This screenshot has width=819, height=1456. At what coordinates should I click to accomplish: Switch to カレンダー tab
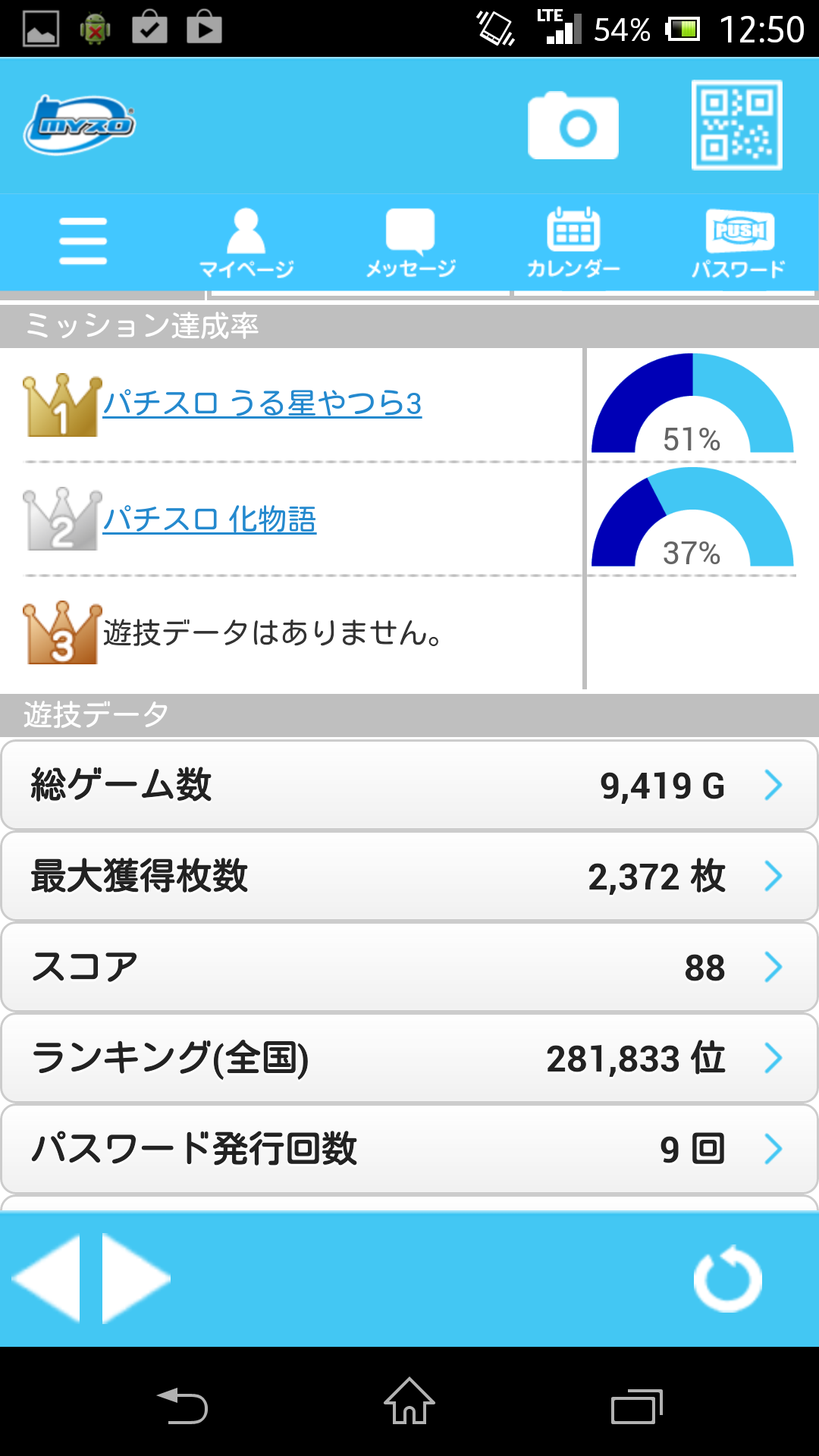coord(573,243)
